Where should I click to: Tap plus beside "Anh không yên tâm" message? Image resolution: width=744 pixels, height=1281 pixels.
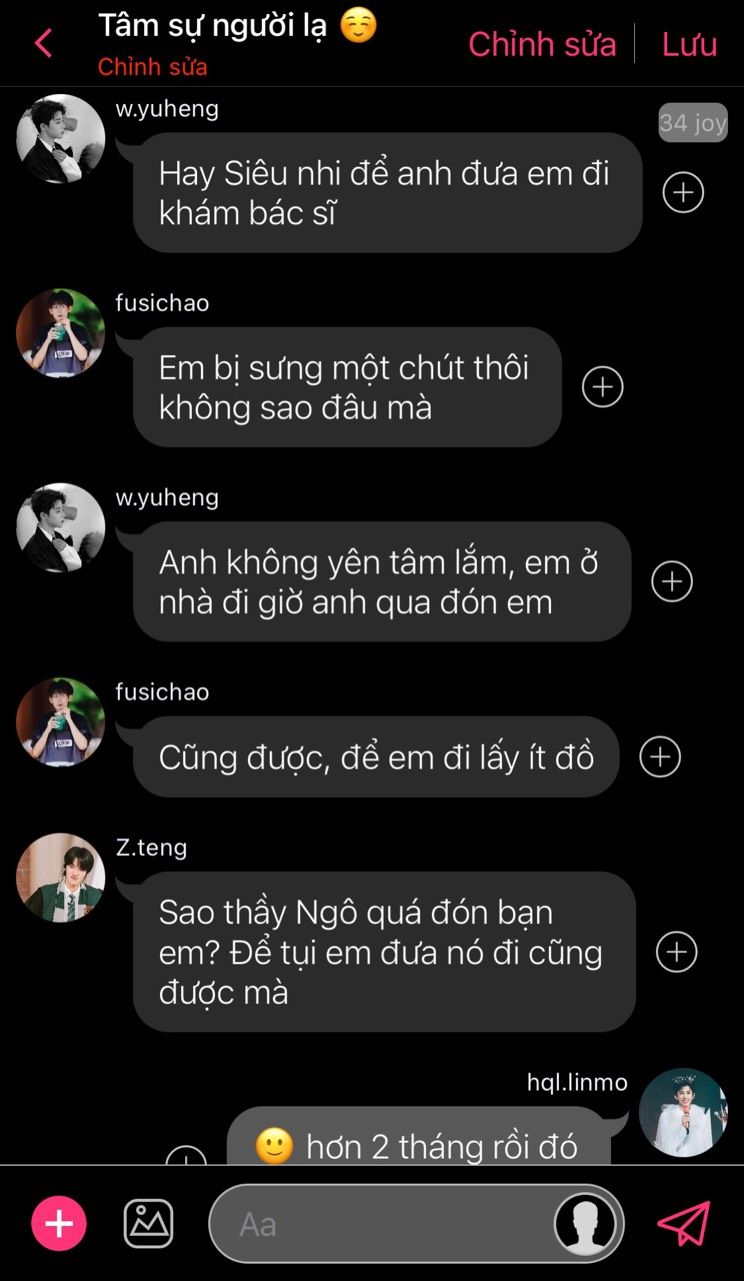(671, 581)
